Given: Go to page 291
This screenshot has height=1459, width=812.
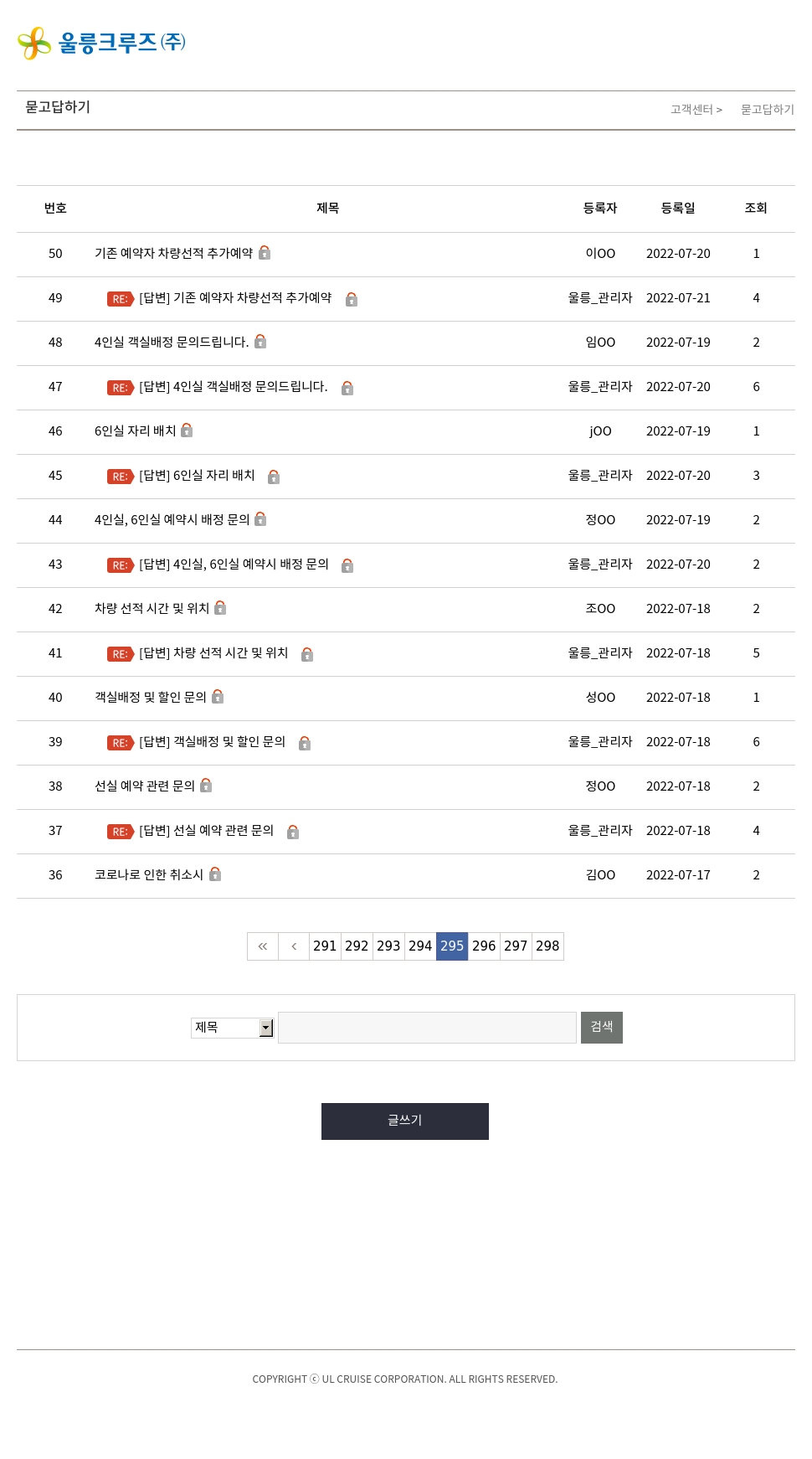Looking at the screenshot, I should pyautogui.click(x=325, y=946).
